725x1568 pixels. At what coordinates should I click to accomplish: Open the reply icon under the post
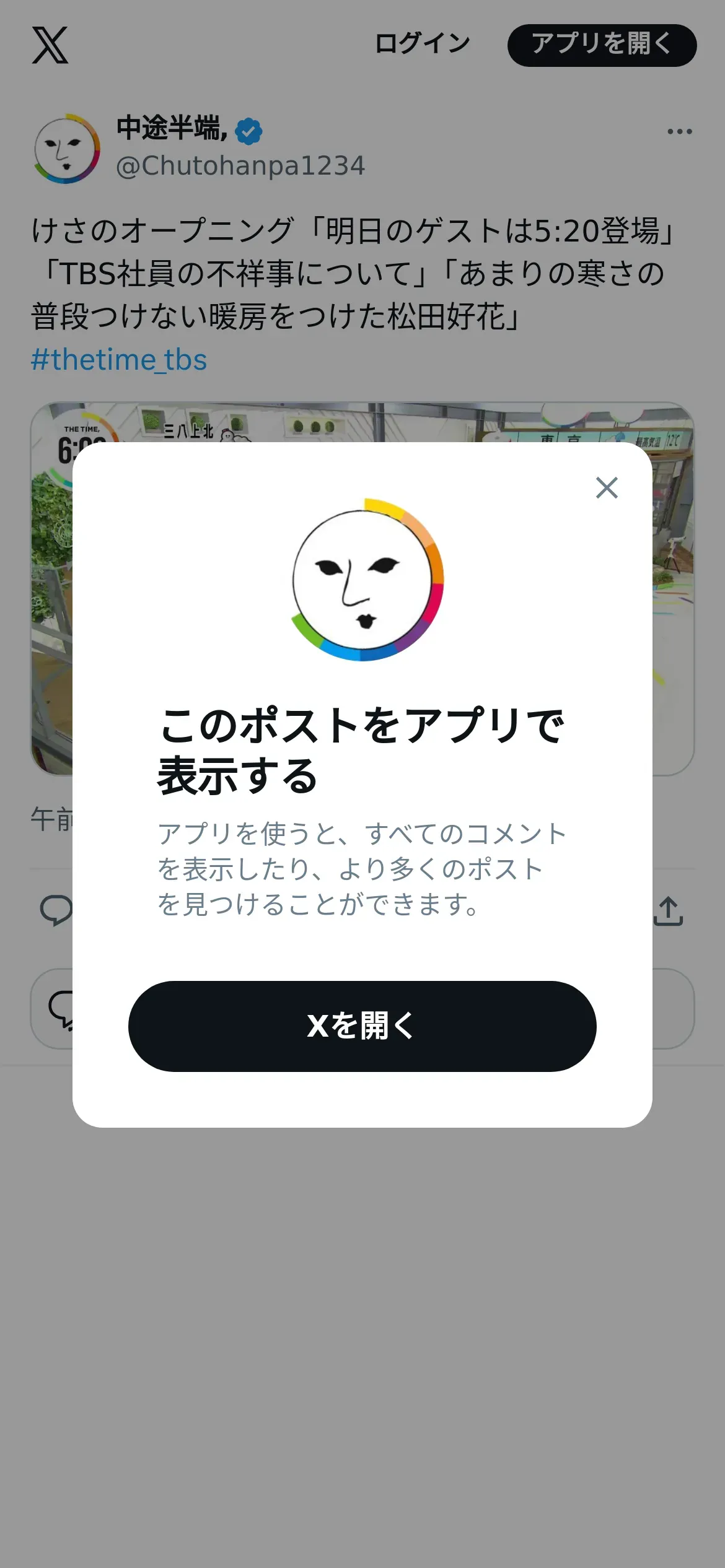tap(55, 910)
